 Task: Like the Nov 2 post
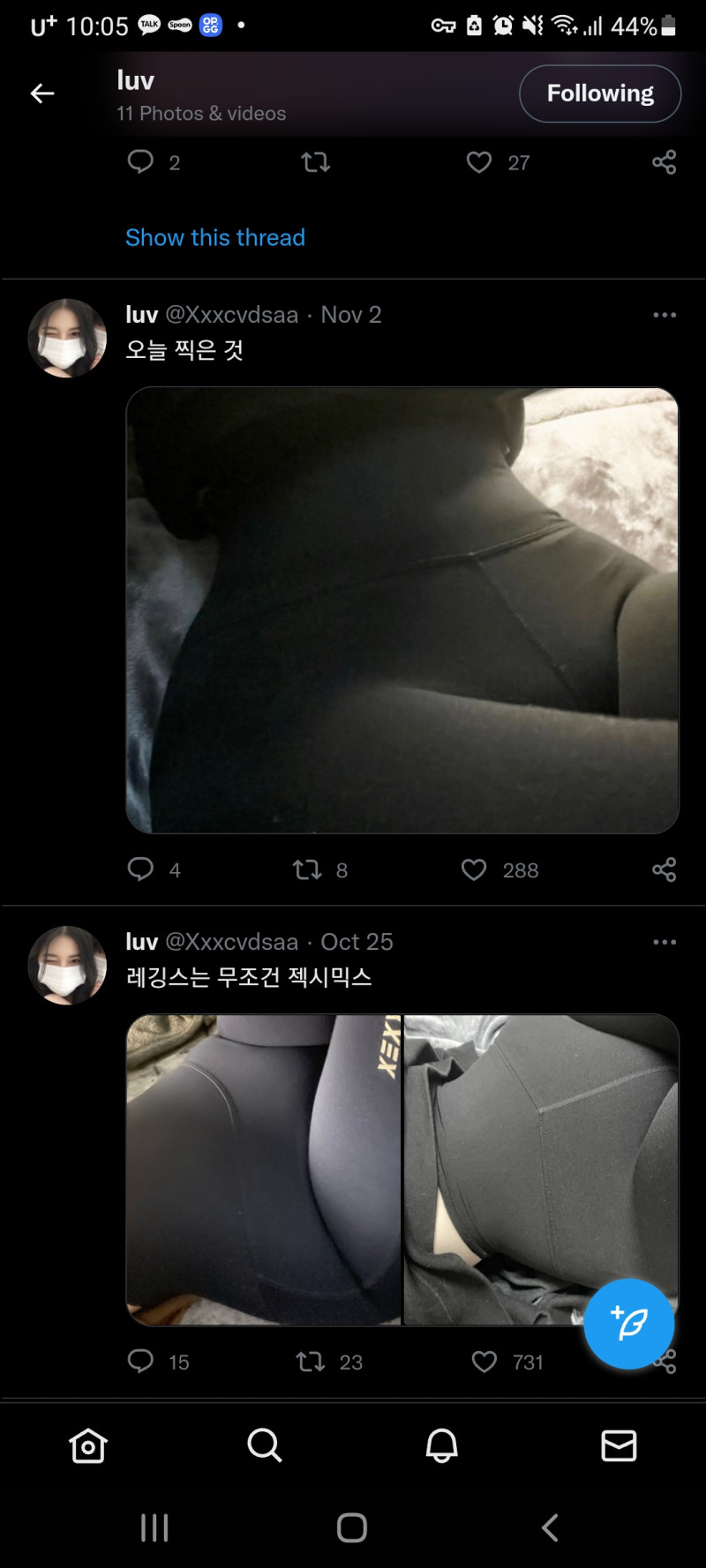474,870
